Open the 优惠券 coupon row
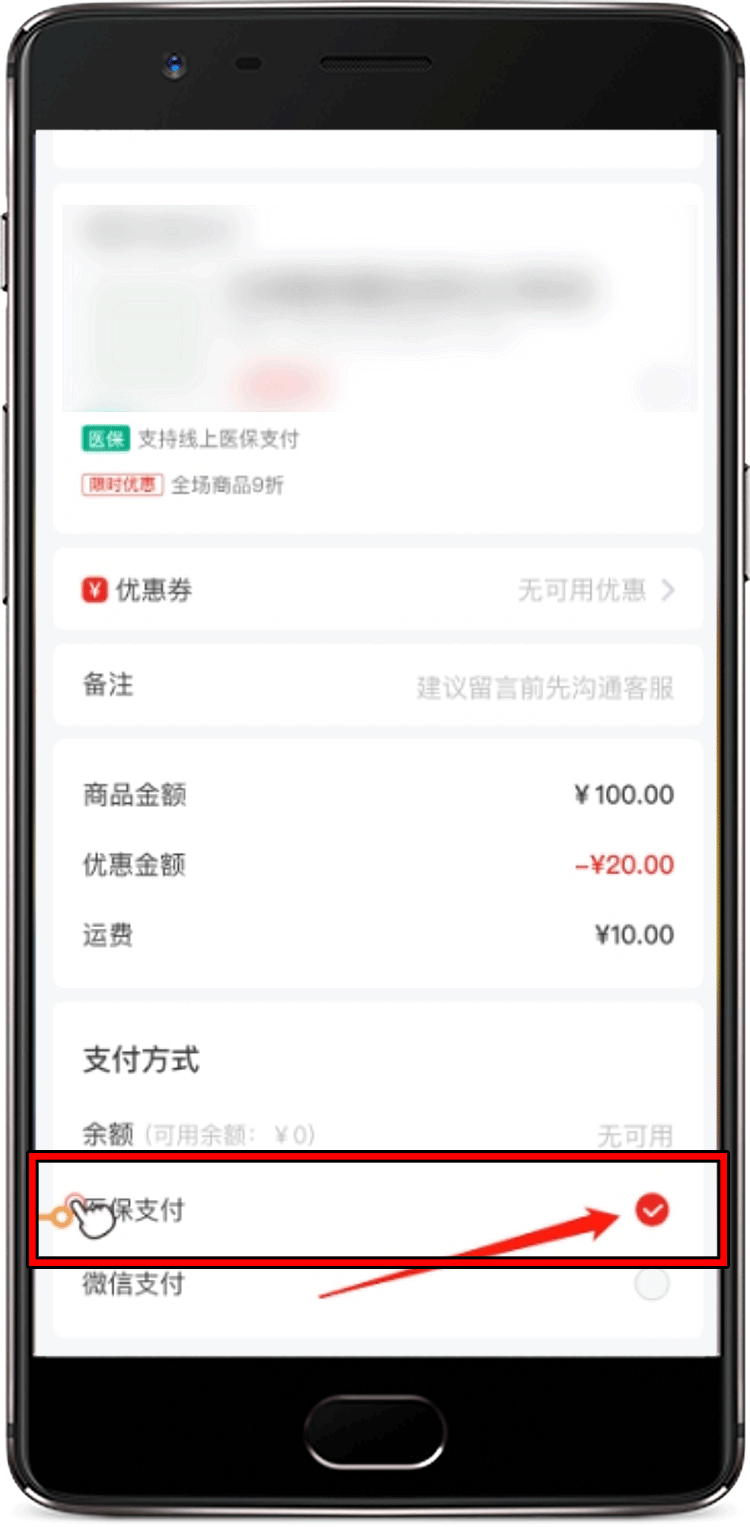 point(377,590)
